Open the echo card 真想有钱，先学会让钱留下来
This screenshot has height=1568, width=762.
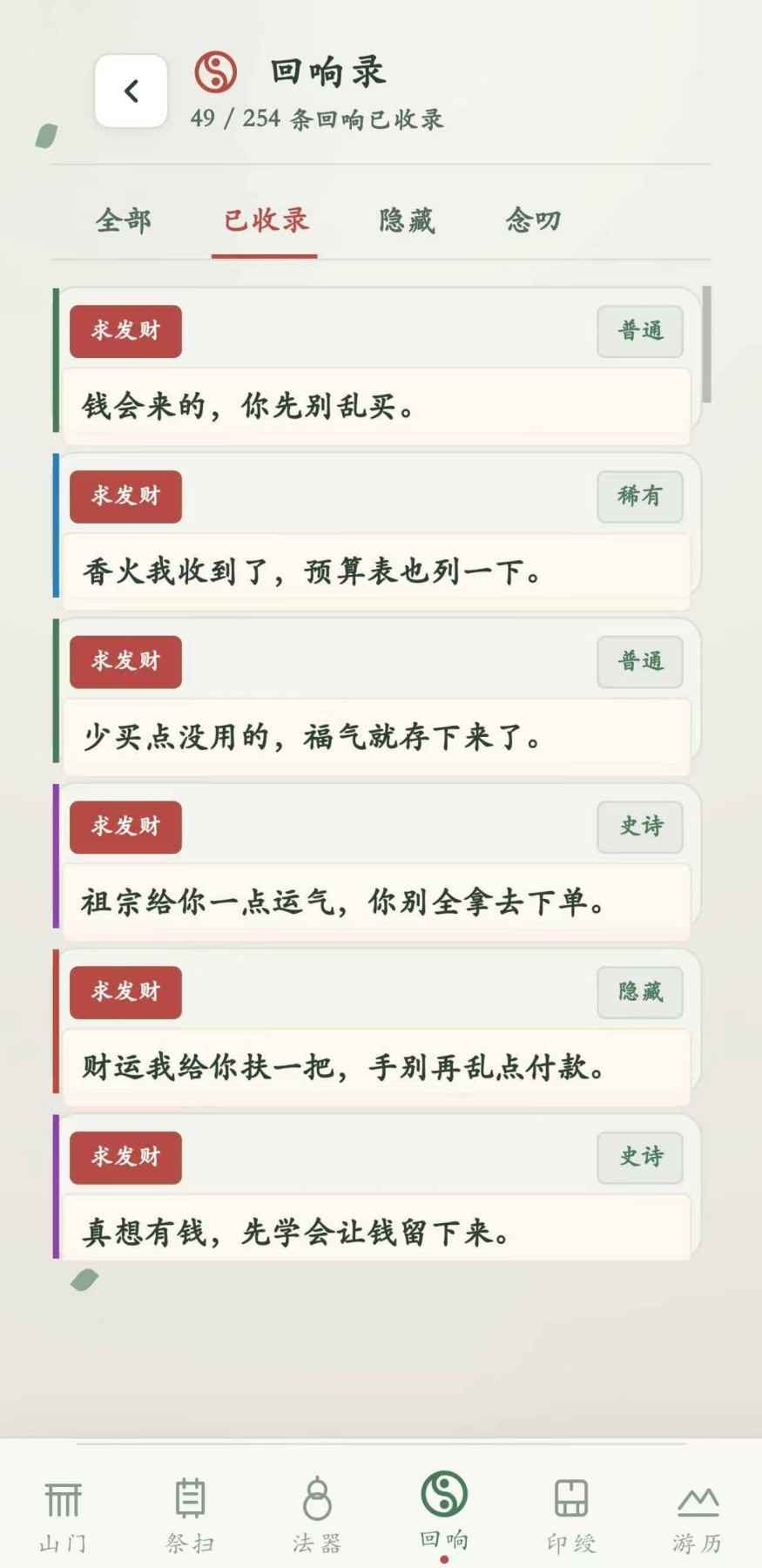tap(374, 1231)
